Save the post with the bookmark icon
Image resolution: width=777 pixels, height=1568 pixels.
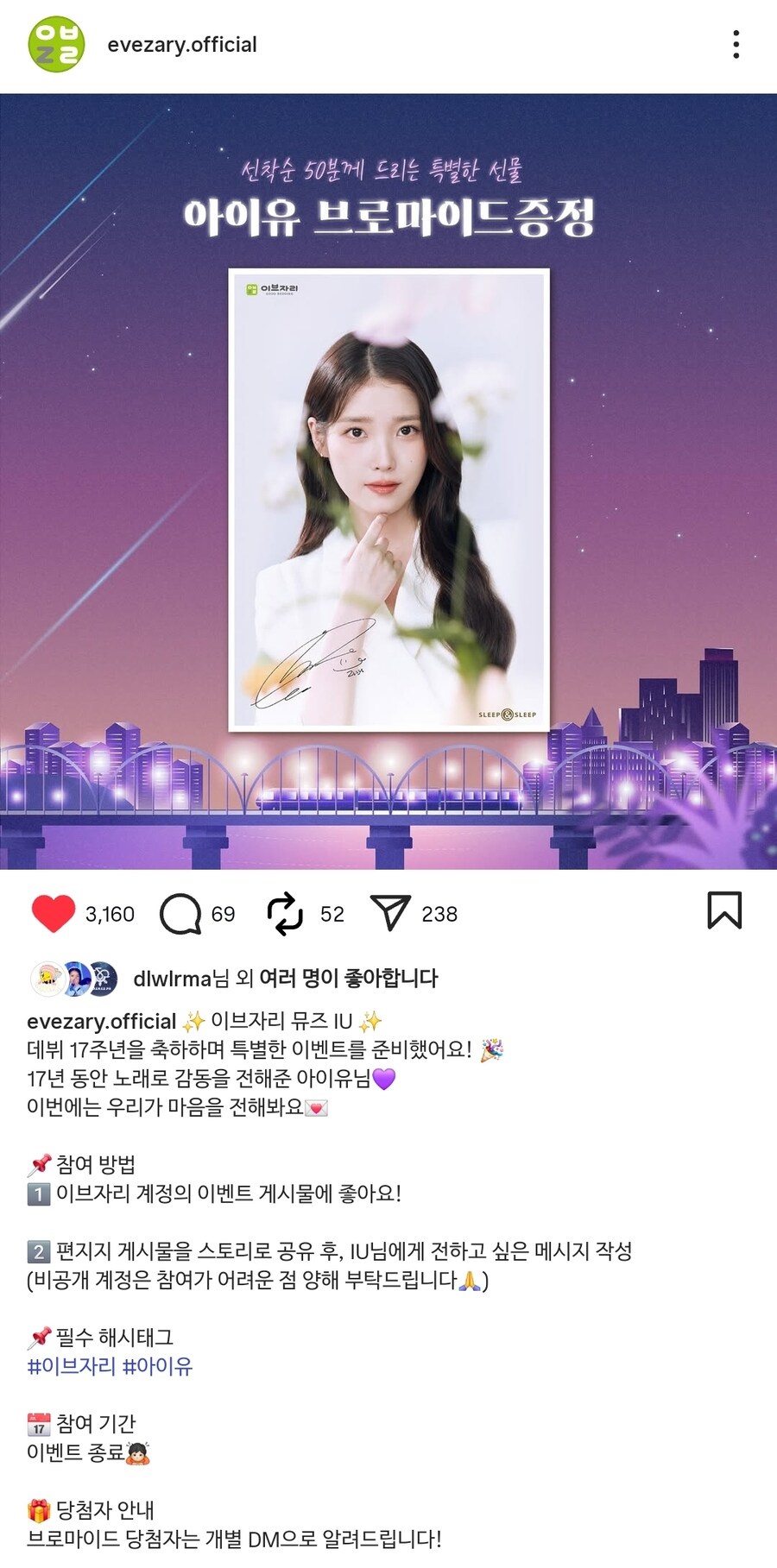(x=723, y=910)
